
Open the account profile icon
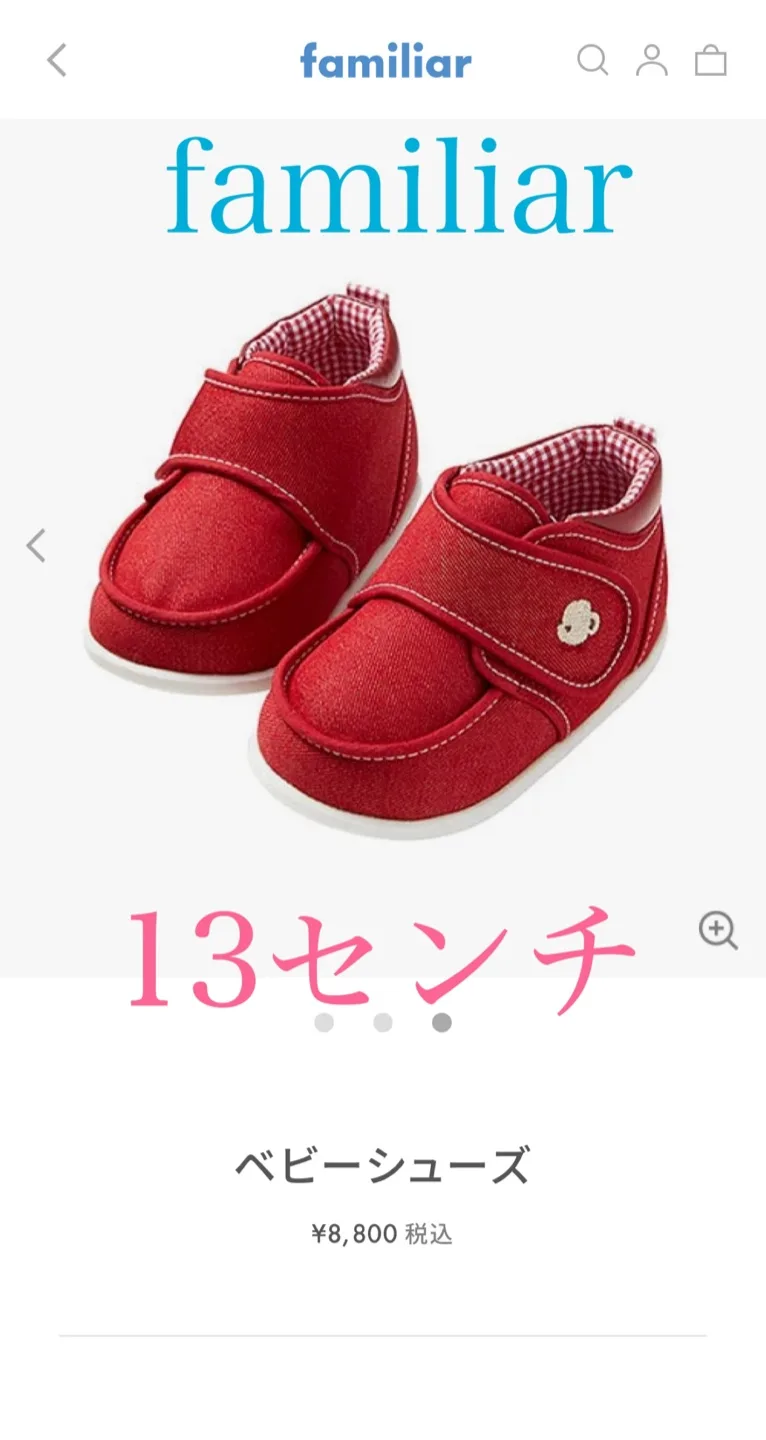(x=651, y=61)
